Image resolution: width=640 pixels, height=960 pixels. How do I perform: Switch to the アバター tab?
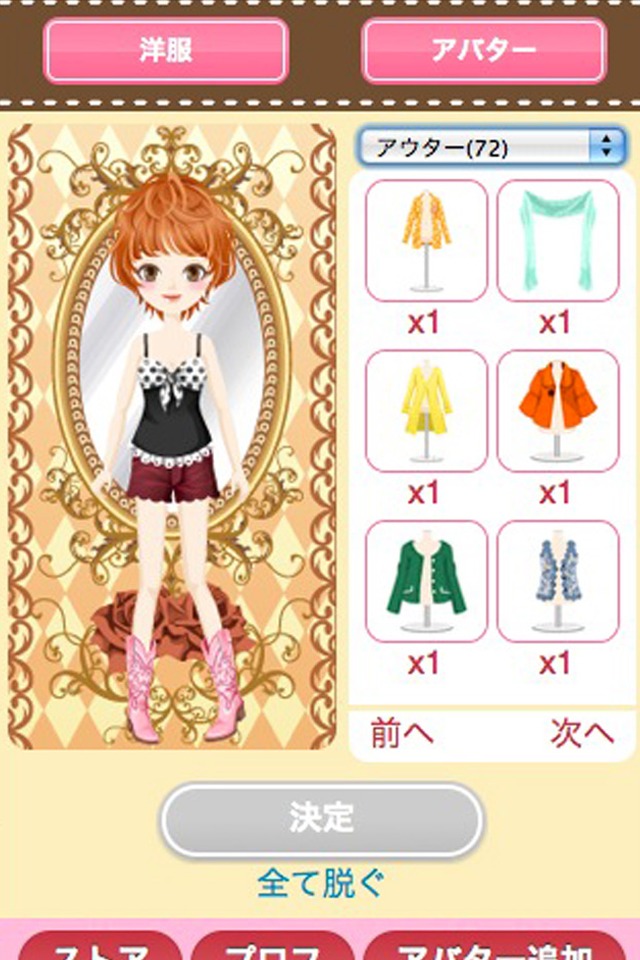pos(483,50)
